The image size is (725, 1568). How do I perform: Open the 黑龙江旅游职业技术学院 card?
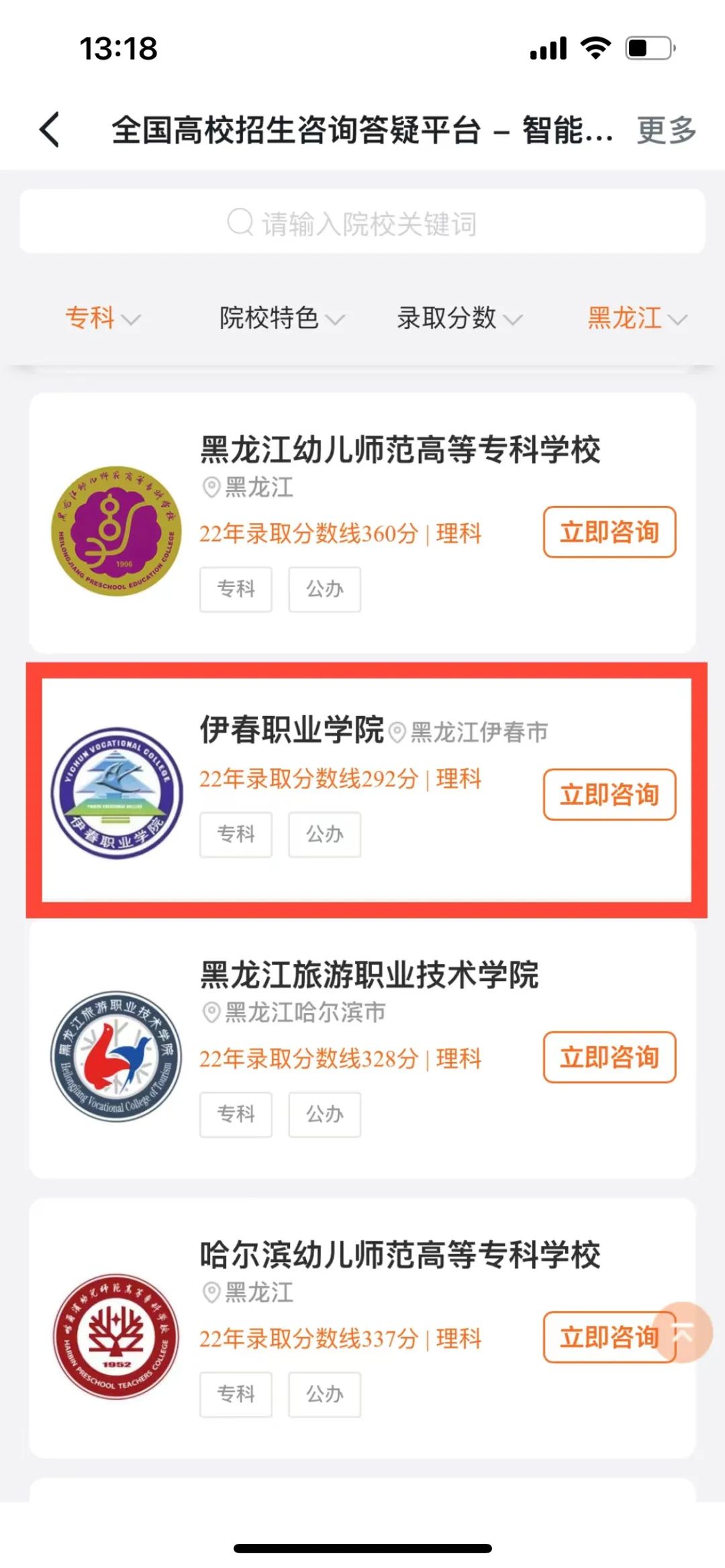click(x=369, y=974)
